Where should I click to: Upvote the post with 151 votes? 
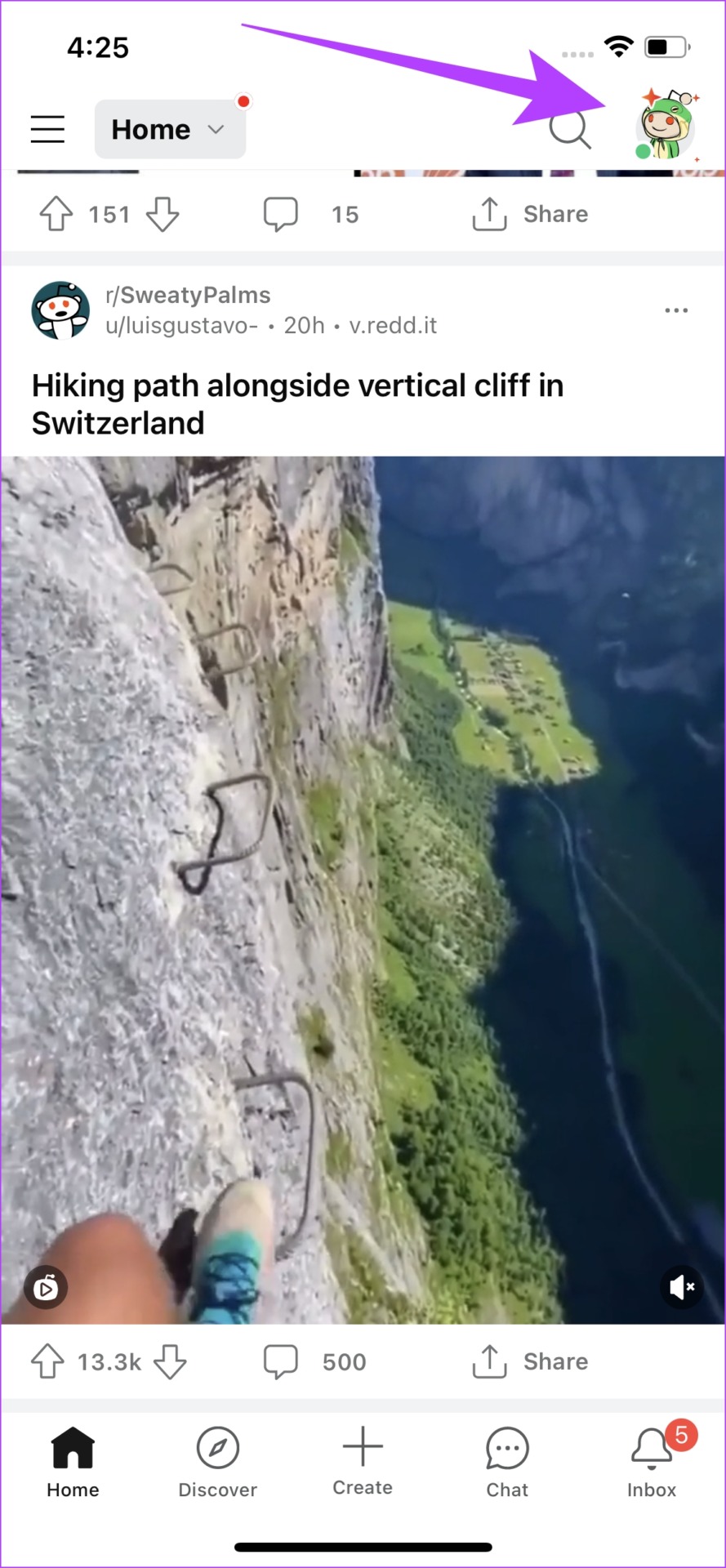(x=56, y=215)
